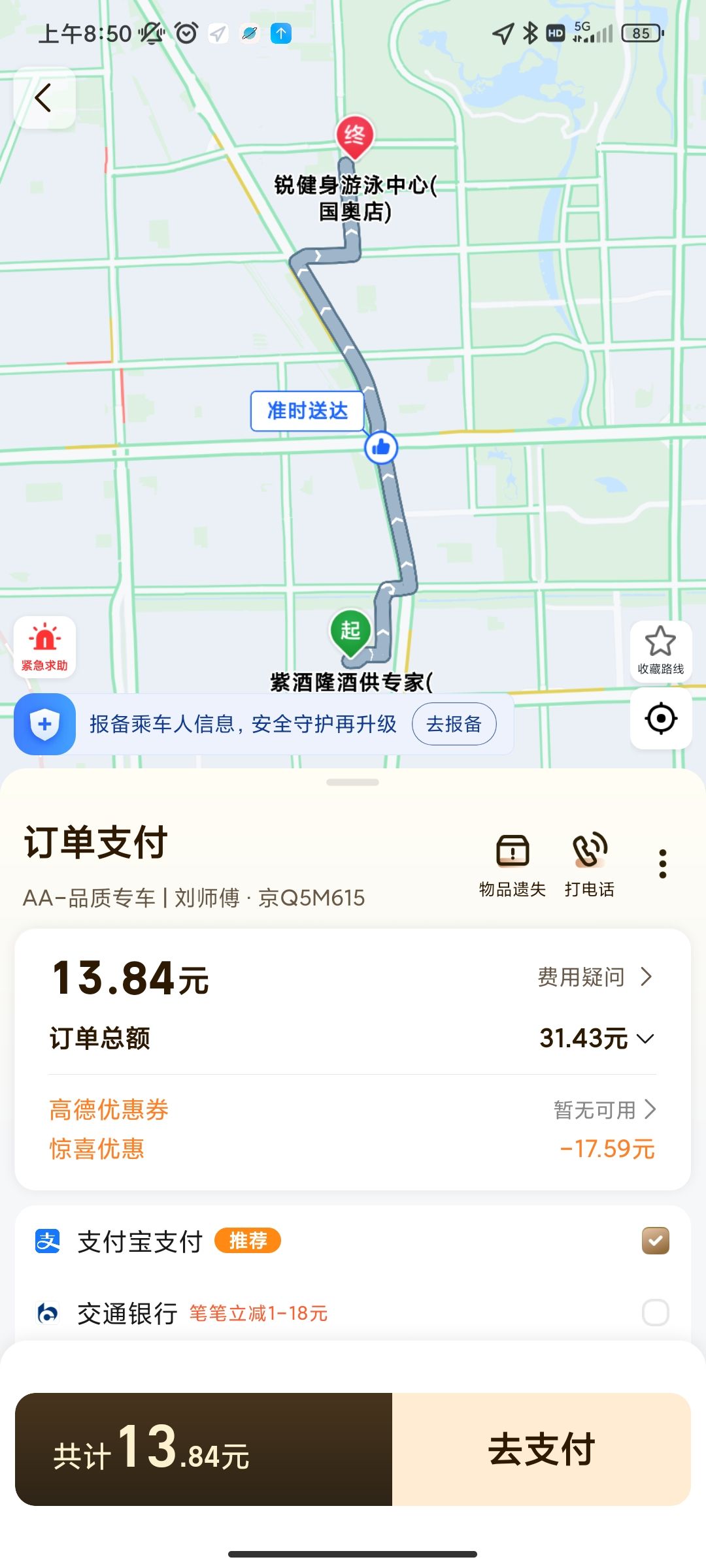Save this route with 收藏路线
The image size is (706, 1568).
[660, 651]
